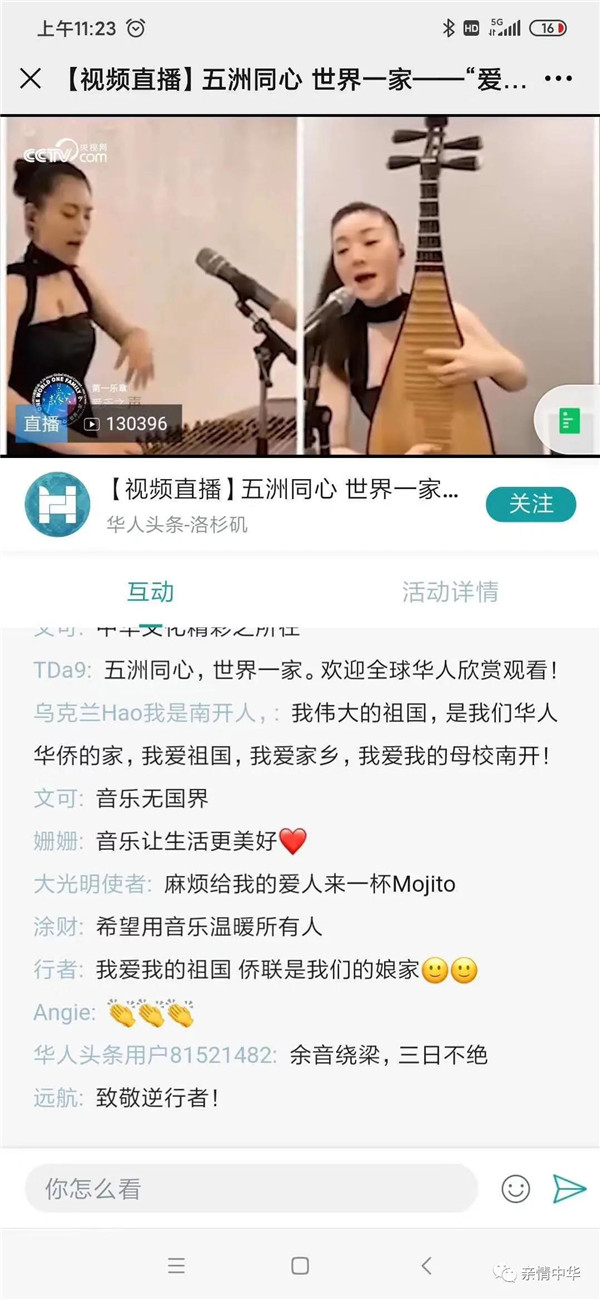Open recent apps

[x=176, y=1266]
